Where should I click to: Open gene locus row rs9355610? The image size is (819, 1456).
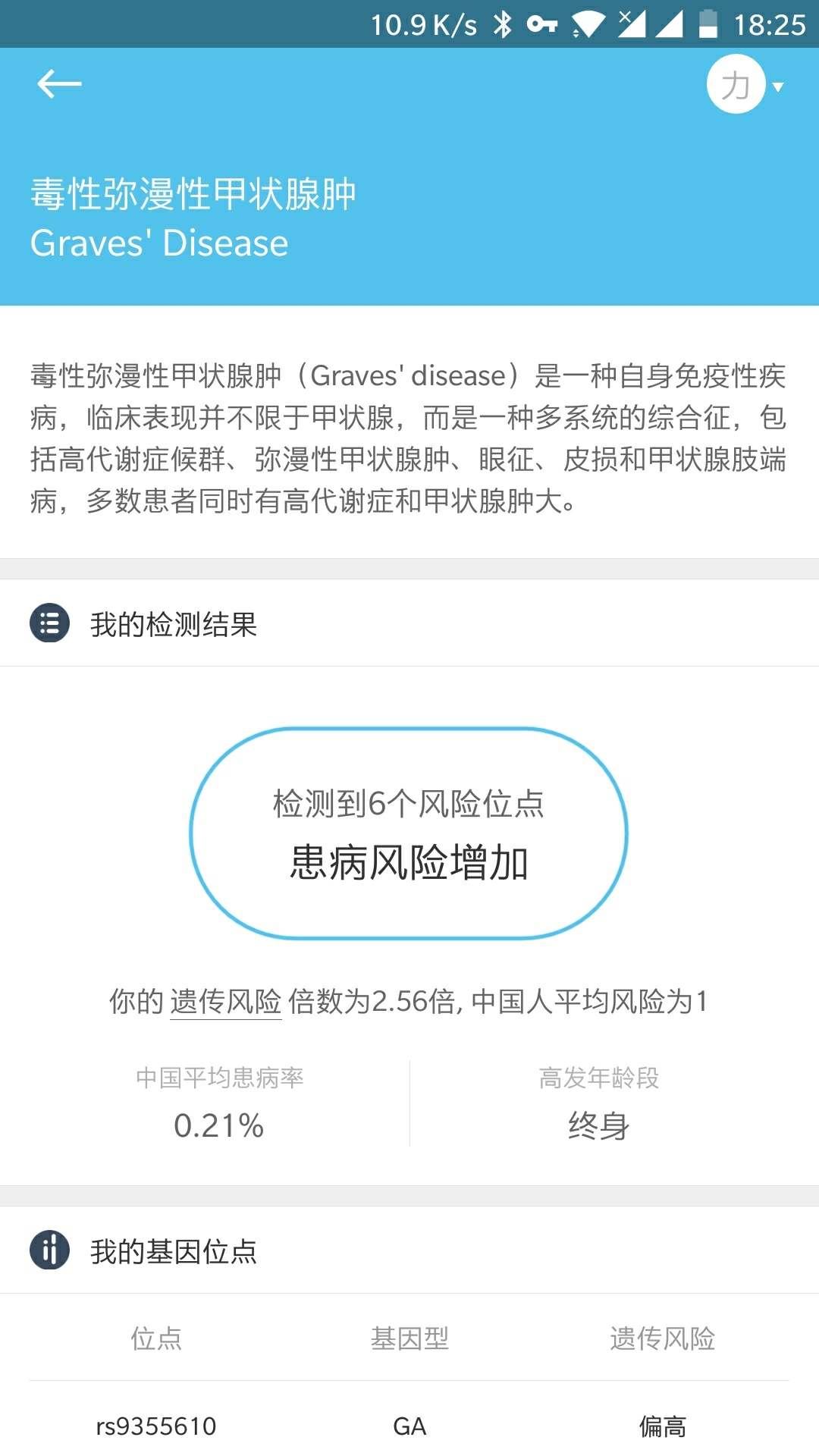tap(409, 1426)
